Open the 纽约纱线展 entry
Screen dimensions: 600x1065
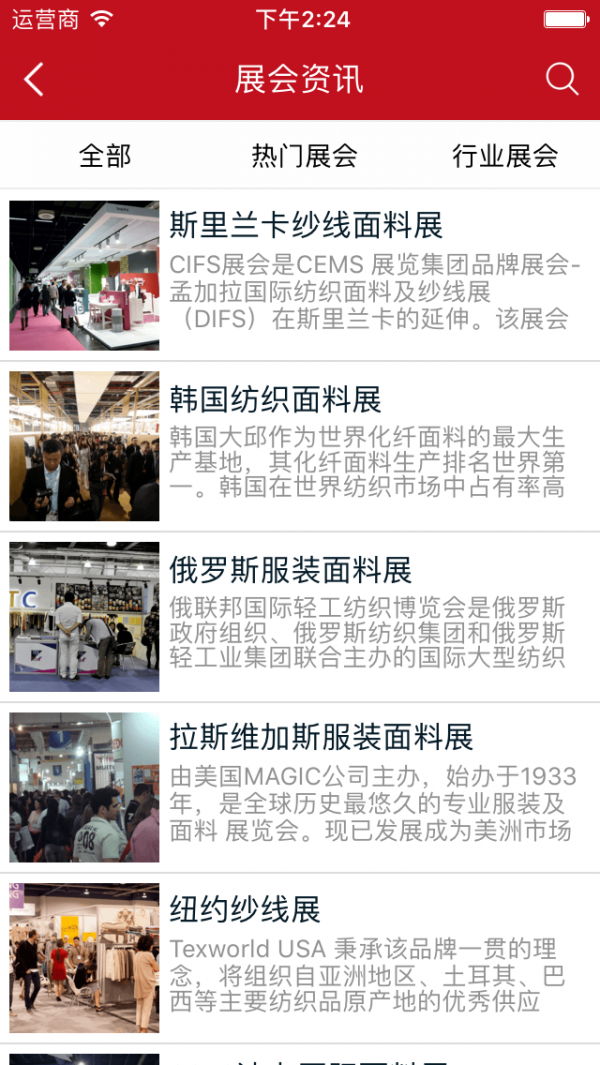pyautogui.click(x=245, y=910)
